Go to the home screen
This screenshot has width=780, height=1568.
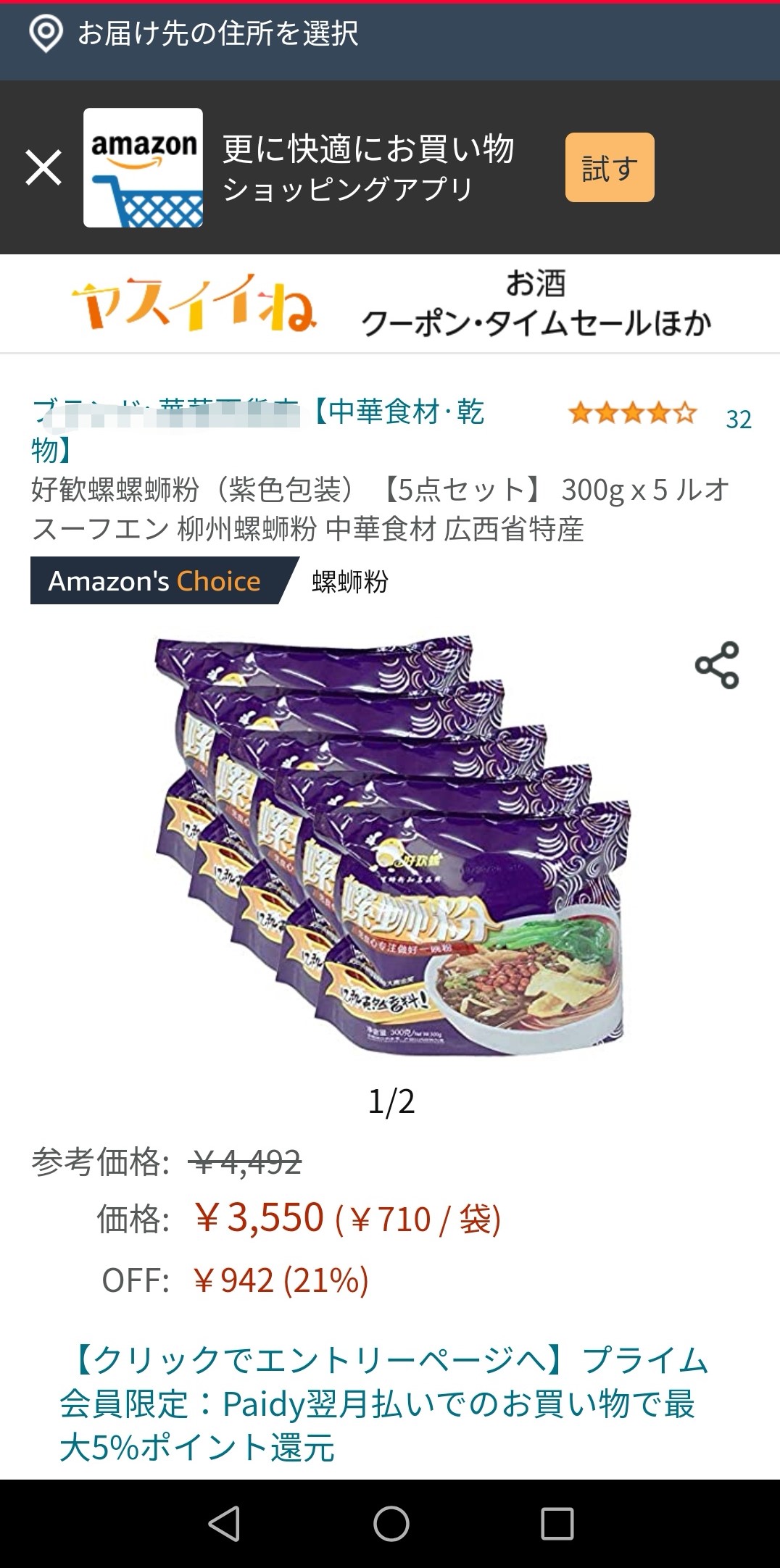(x=391, y=1523)
